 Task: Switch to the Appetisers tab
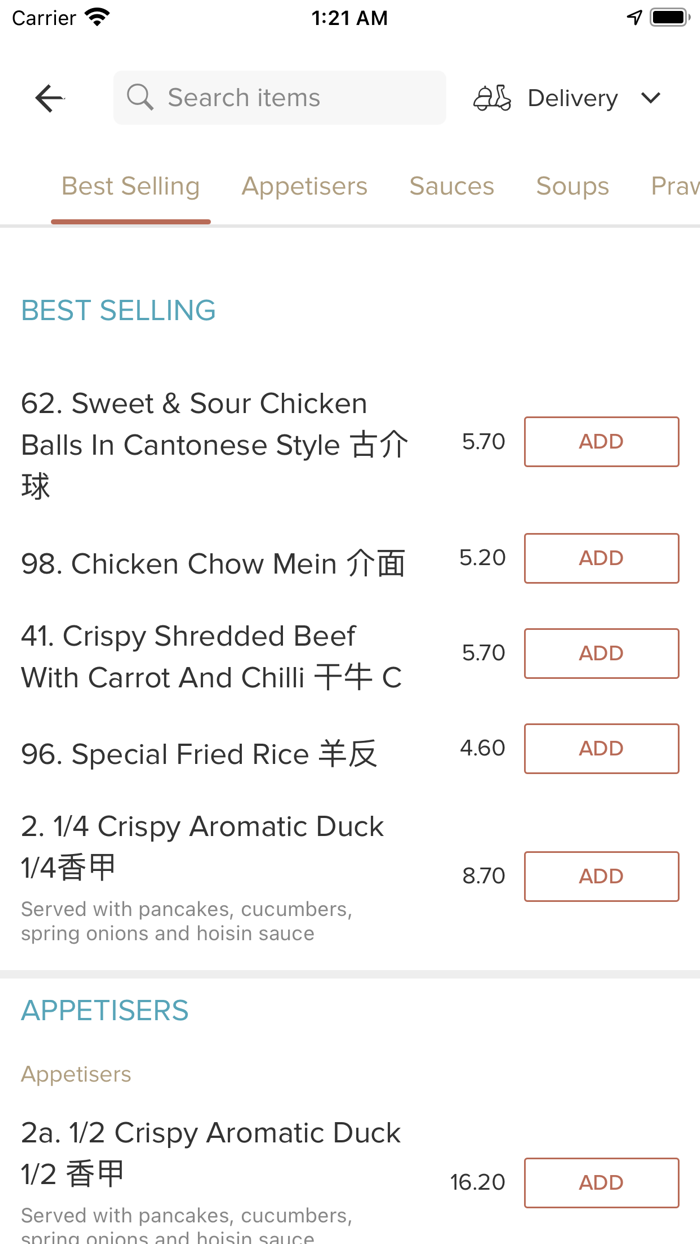(x=304, y=187)
